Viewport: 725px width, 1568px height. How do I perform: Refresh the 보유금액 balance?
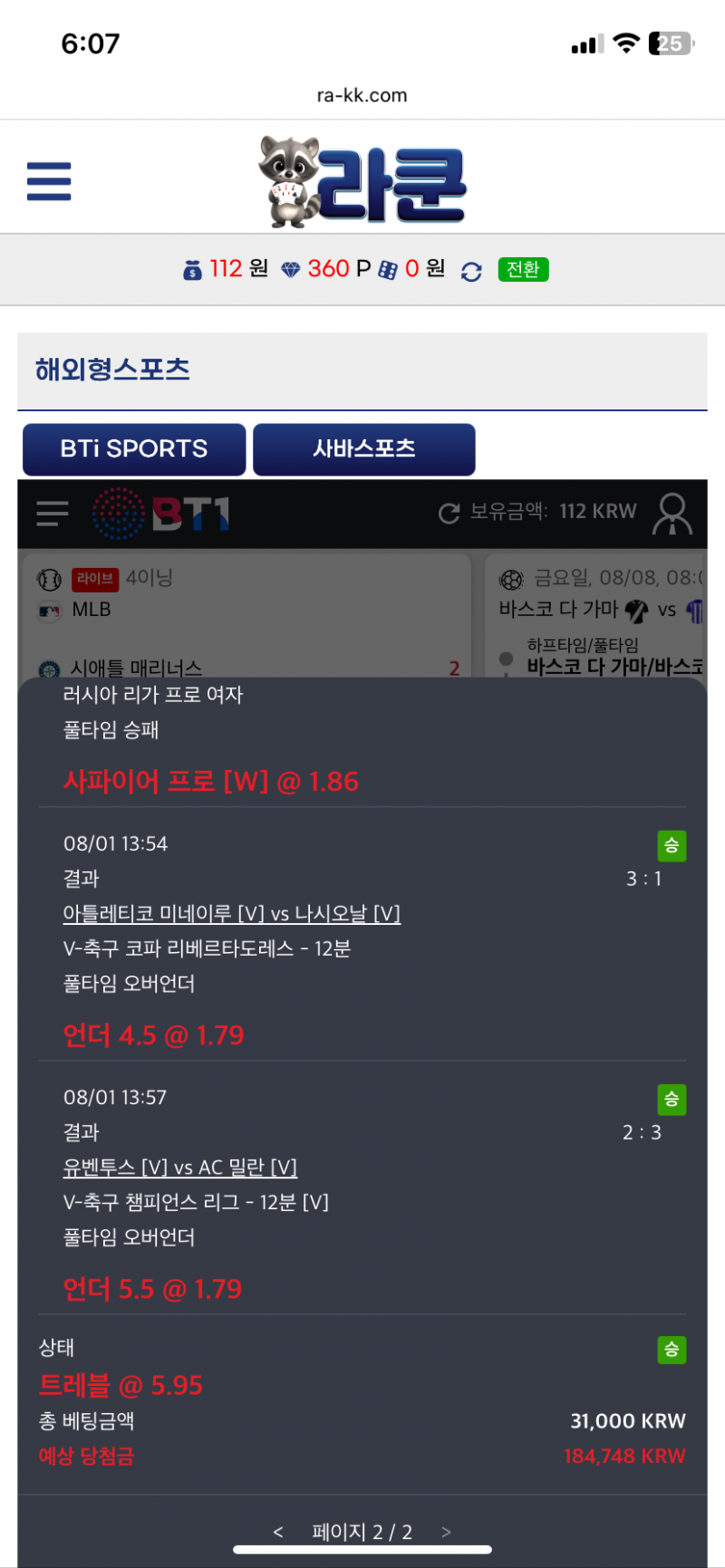[449, 514]
